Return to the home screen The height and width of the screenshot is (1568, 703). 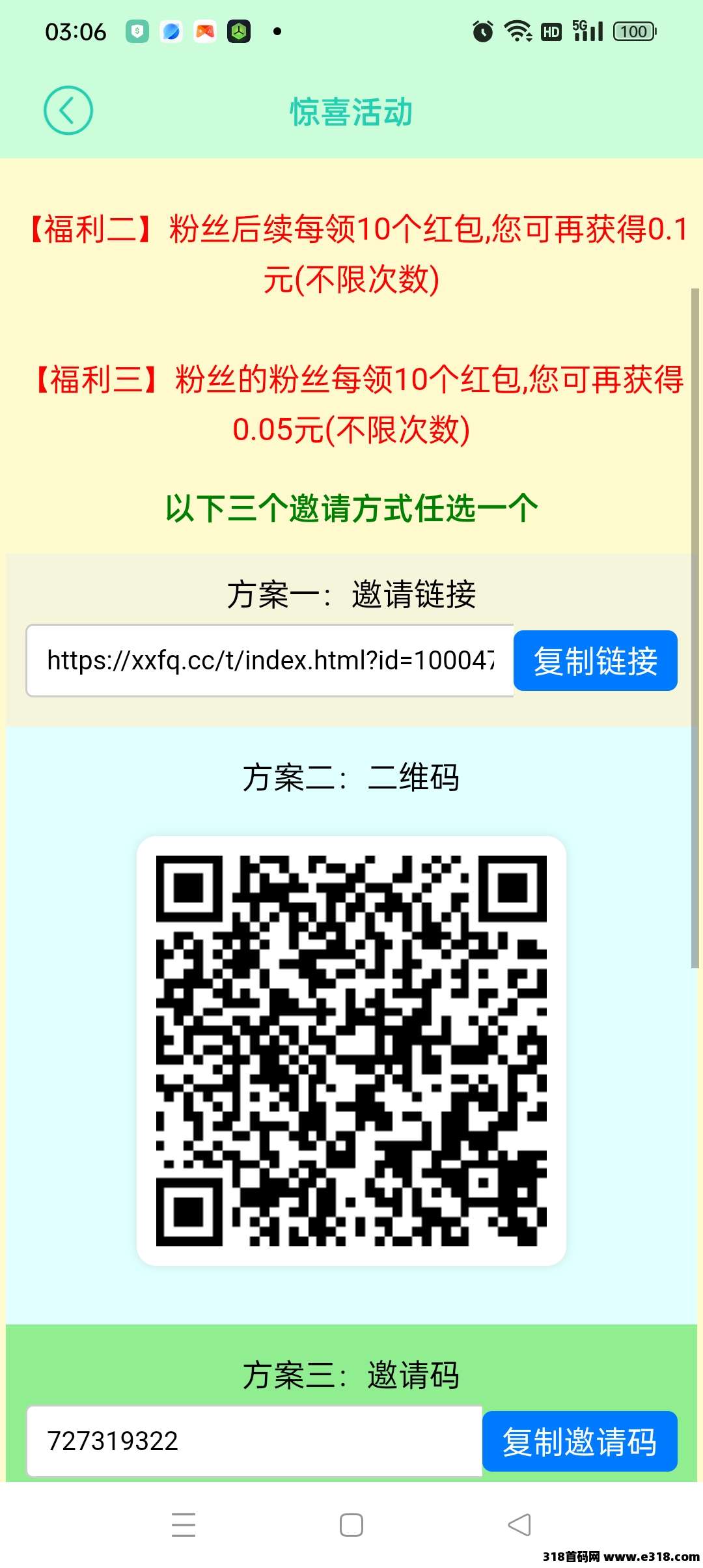point(351,1524)
